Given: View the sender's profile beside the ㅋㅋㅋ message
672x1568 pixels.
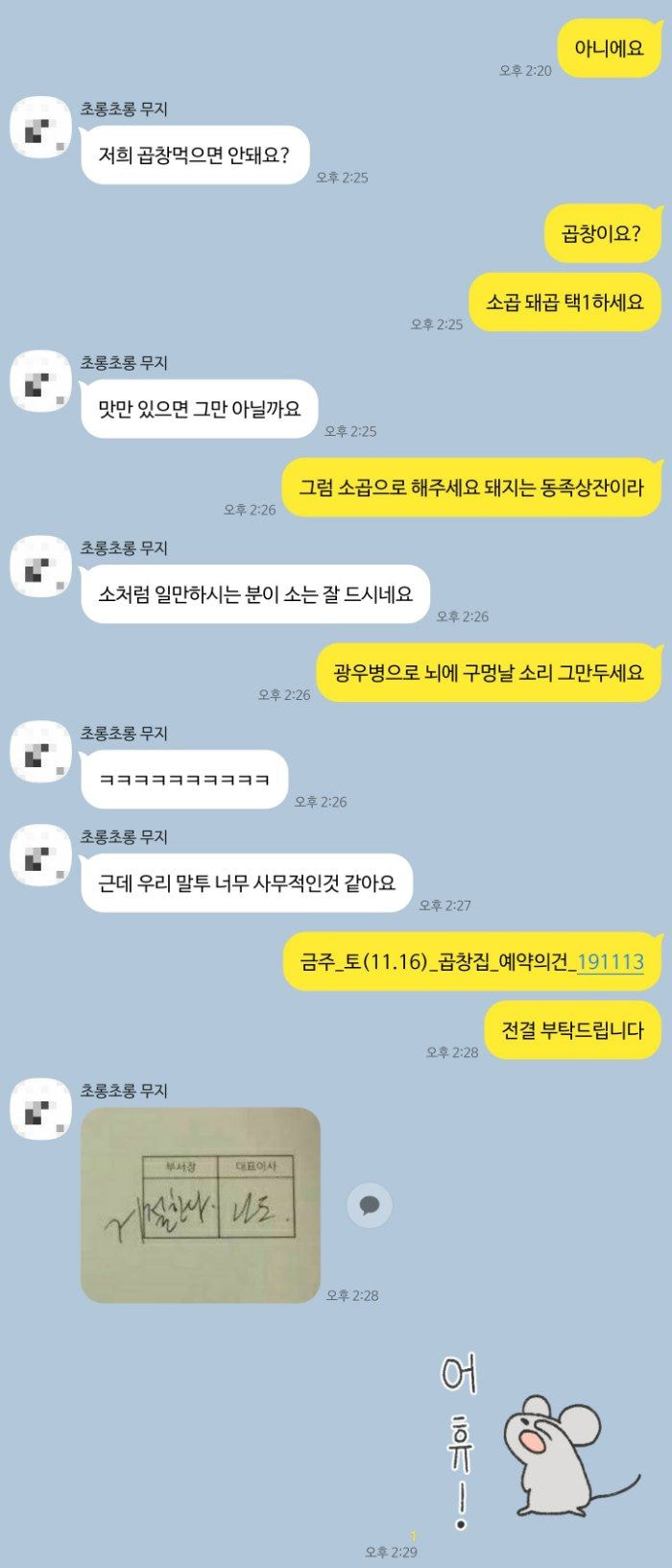Looking at the screenshot, I should (39, 753).
